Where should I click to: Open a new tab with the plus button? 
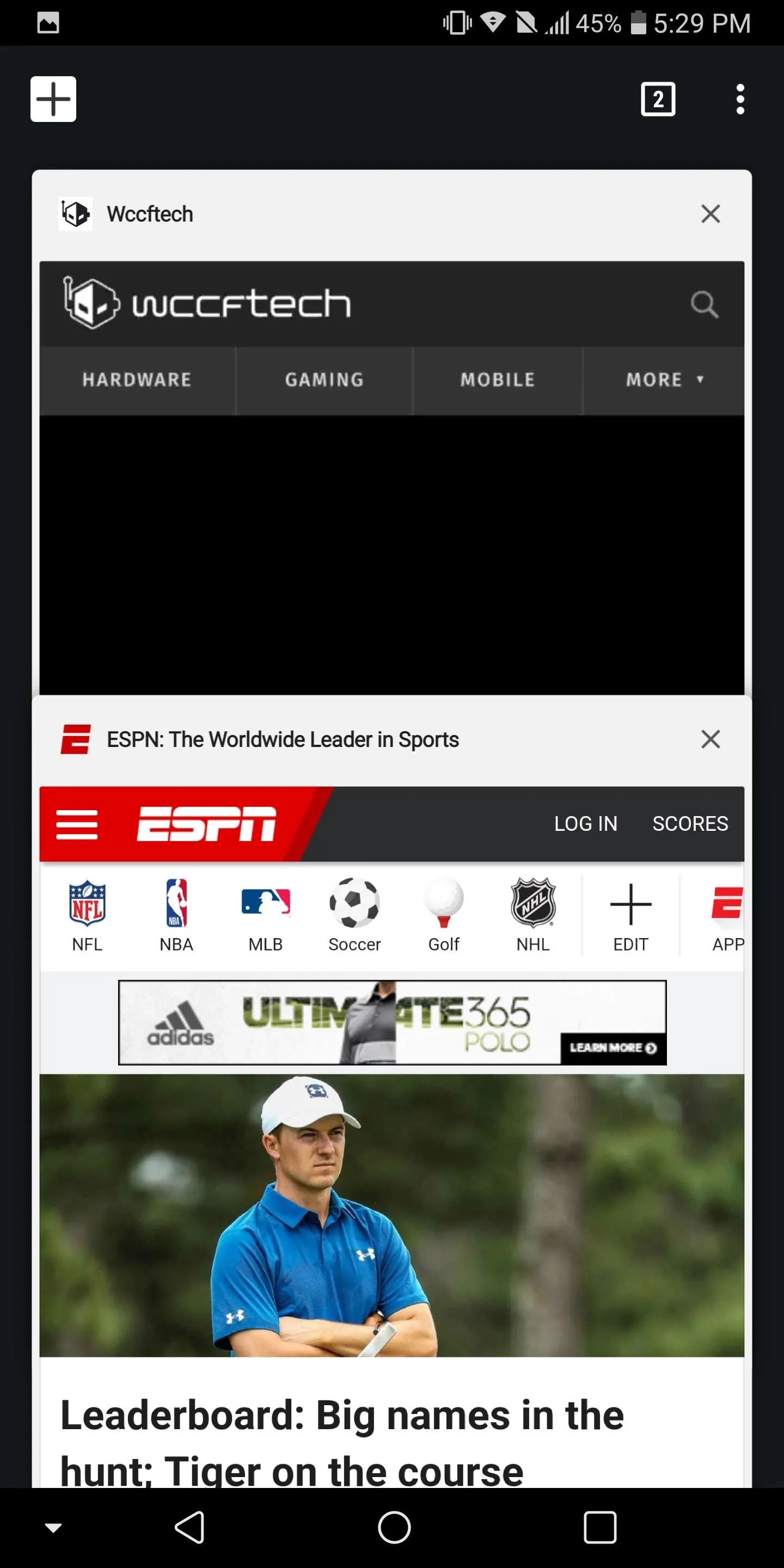click(x=53, y=99)
